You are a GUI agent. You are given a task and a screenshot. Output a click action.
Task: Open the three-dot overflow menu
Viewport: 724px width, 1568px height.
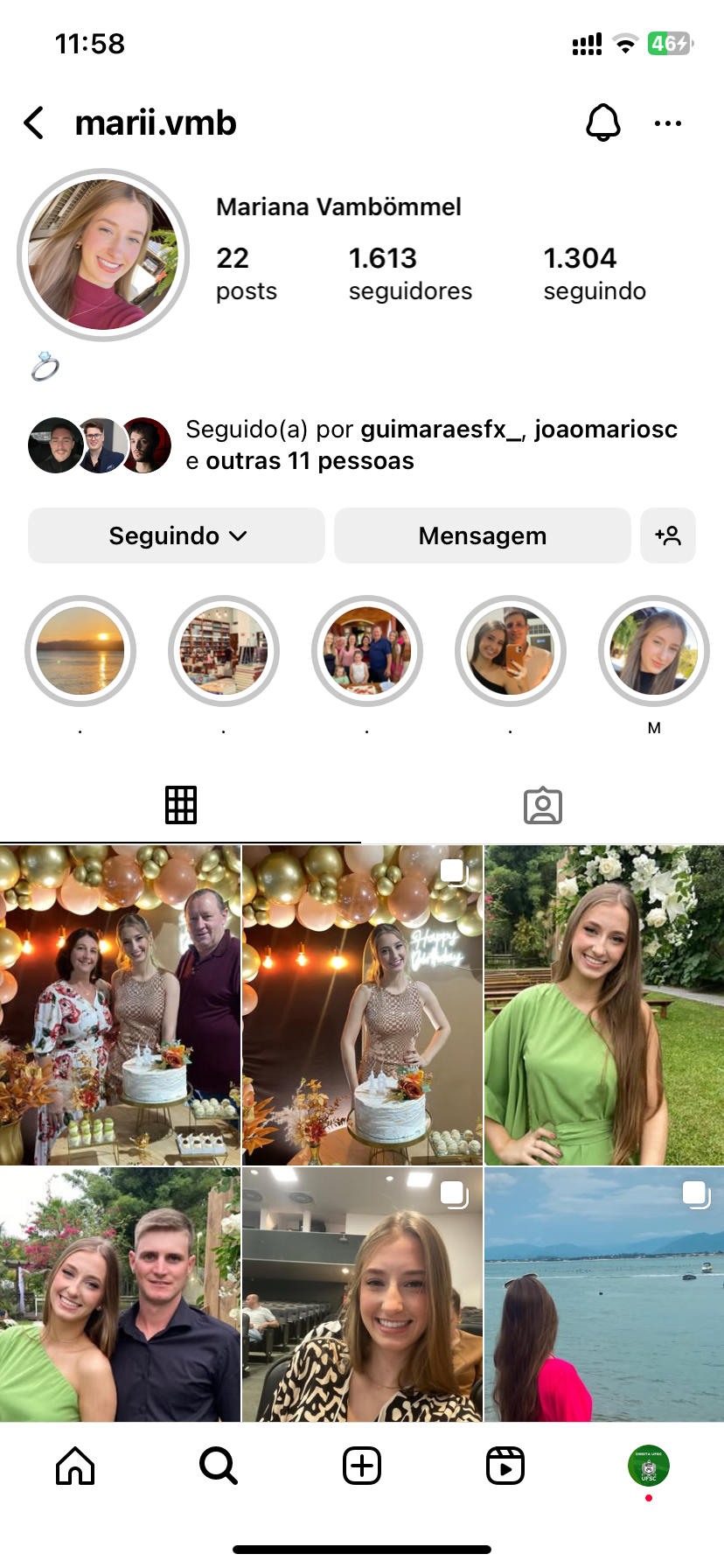(667, 123)
